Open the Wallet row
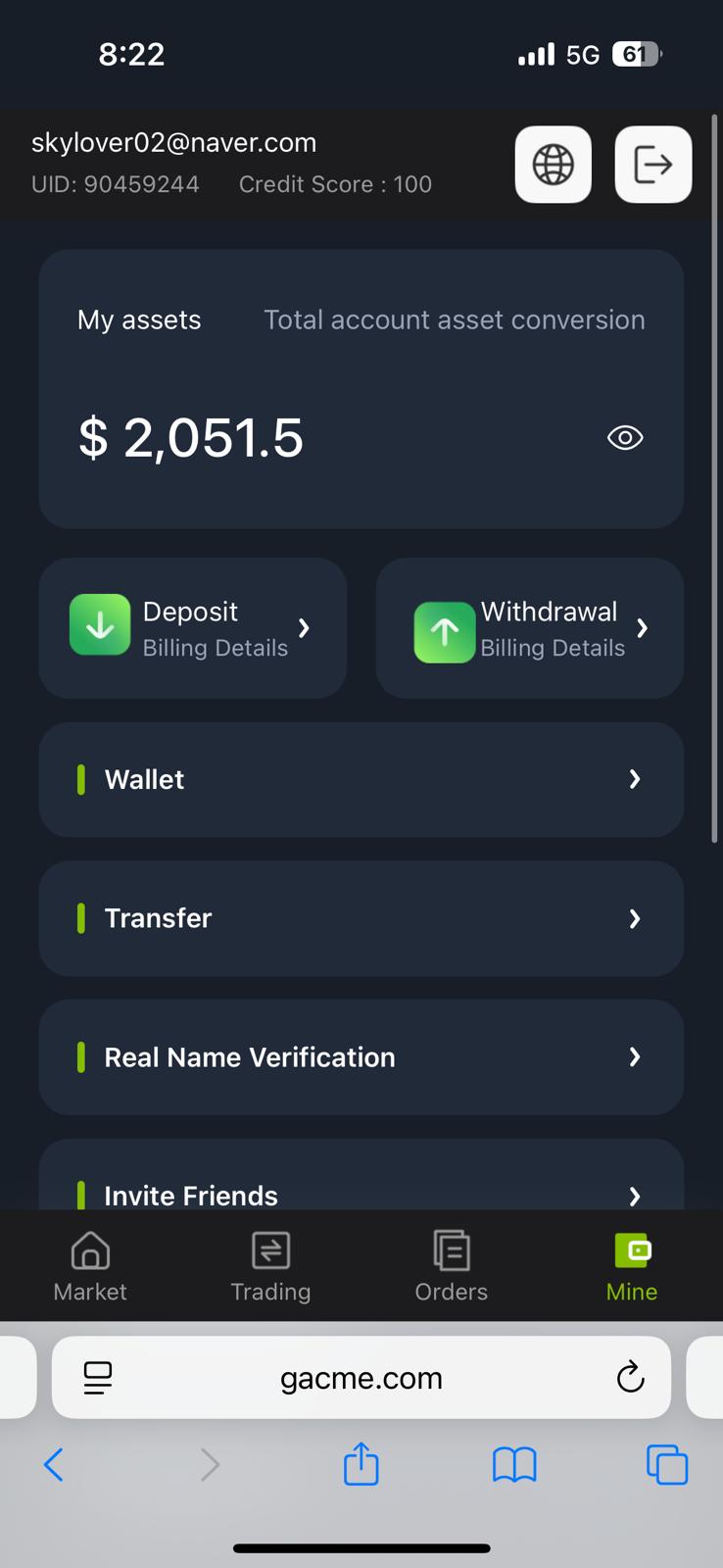 click(361, 780)
